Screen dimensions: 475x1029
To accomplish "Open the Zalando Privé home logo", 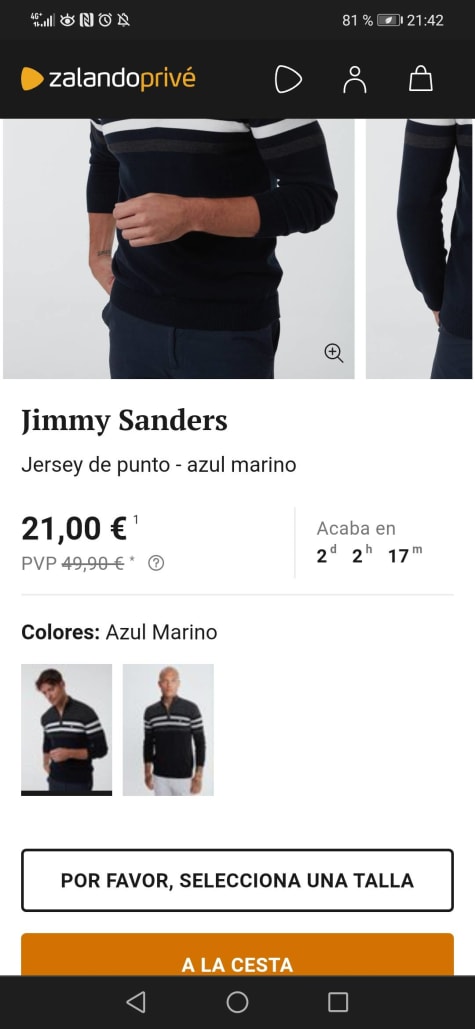I will [108, 79].
